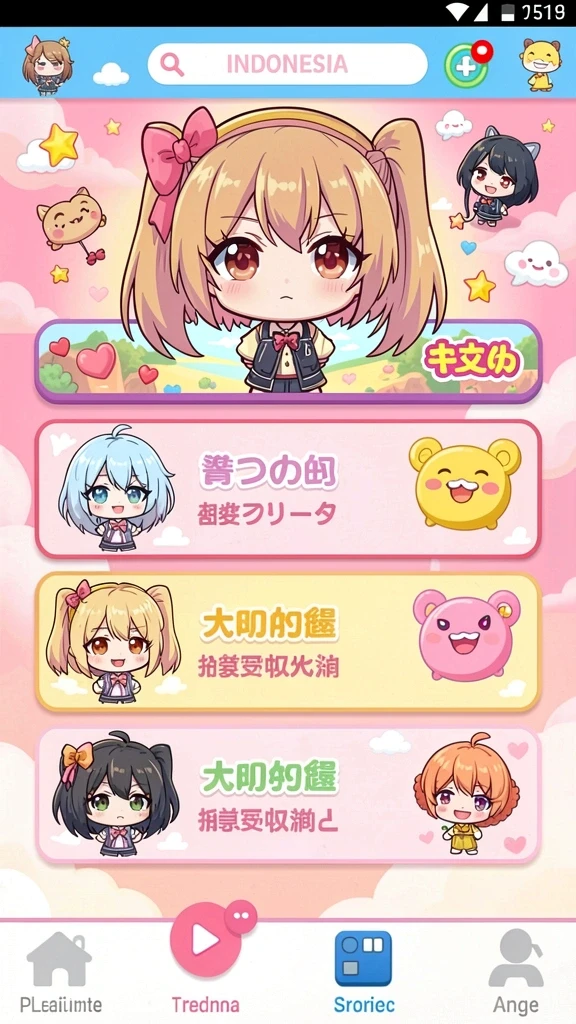Open the card with the black-haired girl
576x1024 pixels.
288,795
